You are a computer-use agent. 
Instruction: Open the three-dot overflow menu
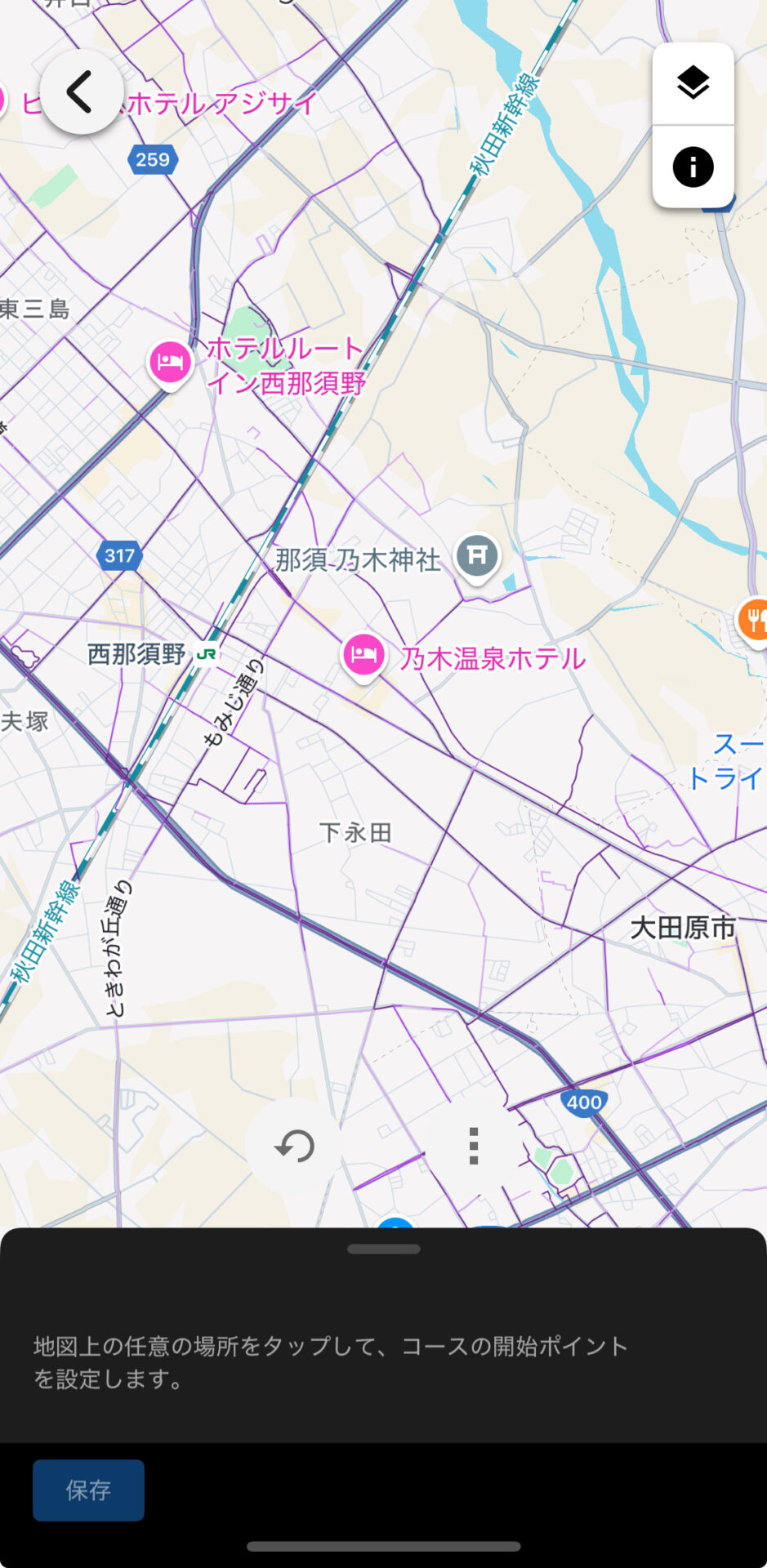[x=473, y=1146]
